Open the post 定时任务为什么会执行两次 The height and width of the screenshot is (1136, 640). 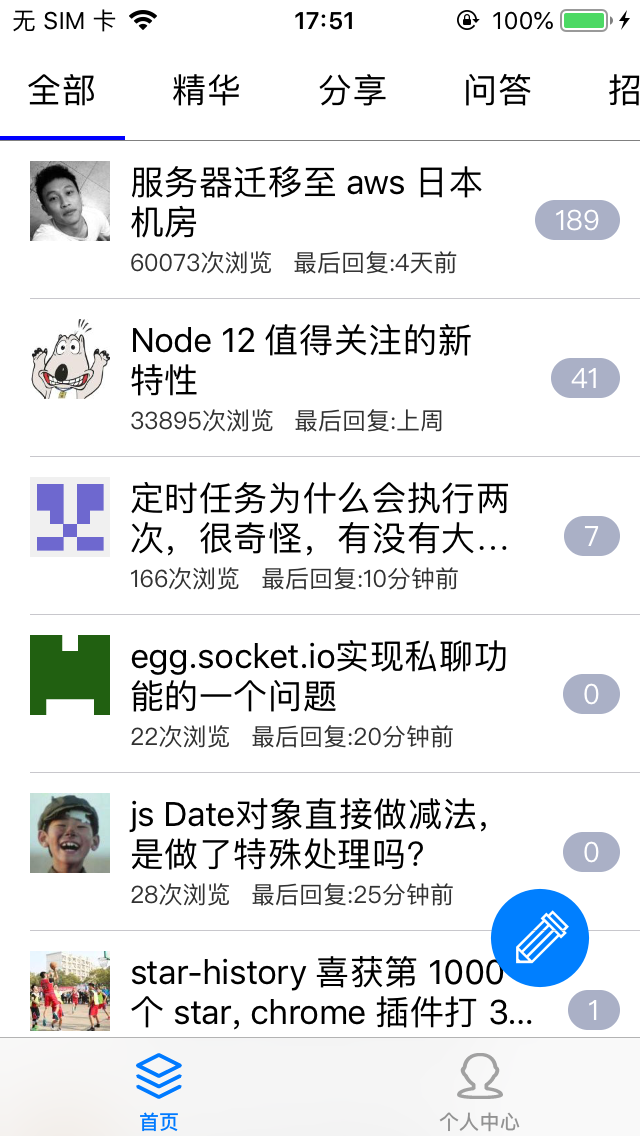tap(320, 535)
